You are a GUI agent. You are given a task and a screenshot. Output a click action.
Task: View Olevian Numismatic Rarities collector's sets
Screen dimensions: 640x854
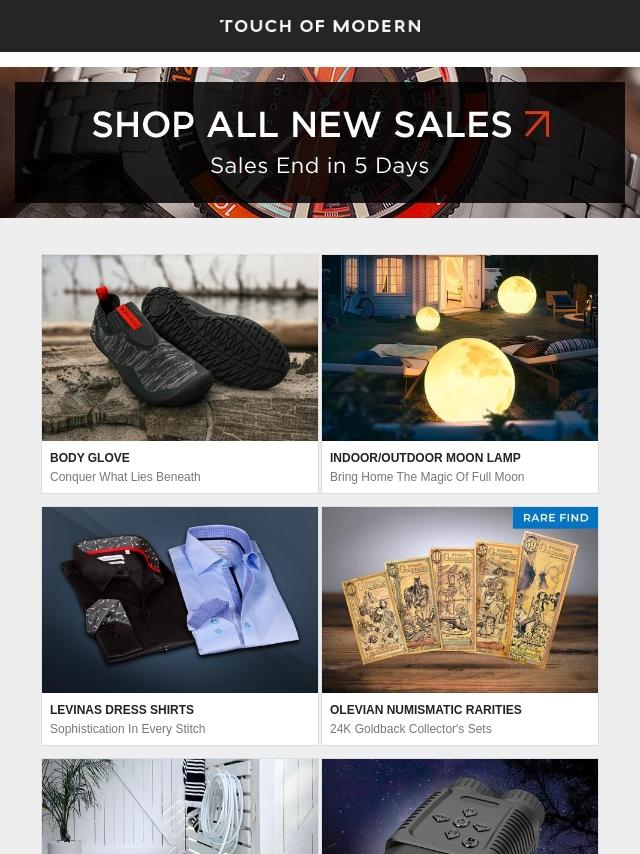tap(460, 624)
